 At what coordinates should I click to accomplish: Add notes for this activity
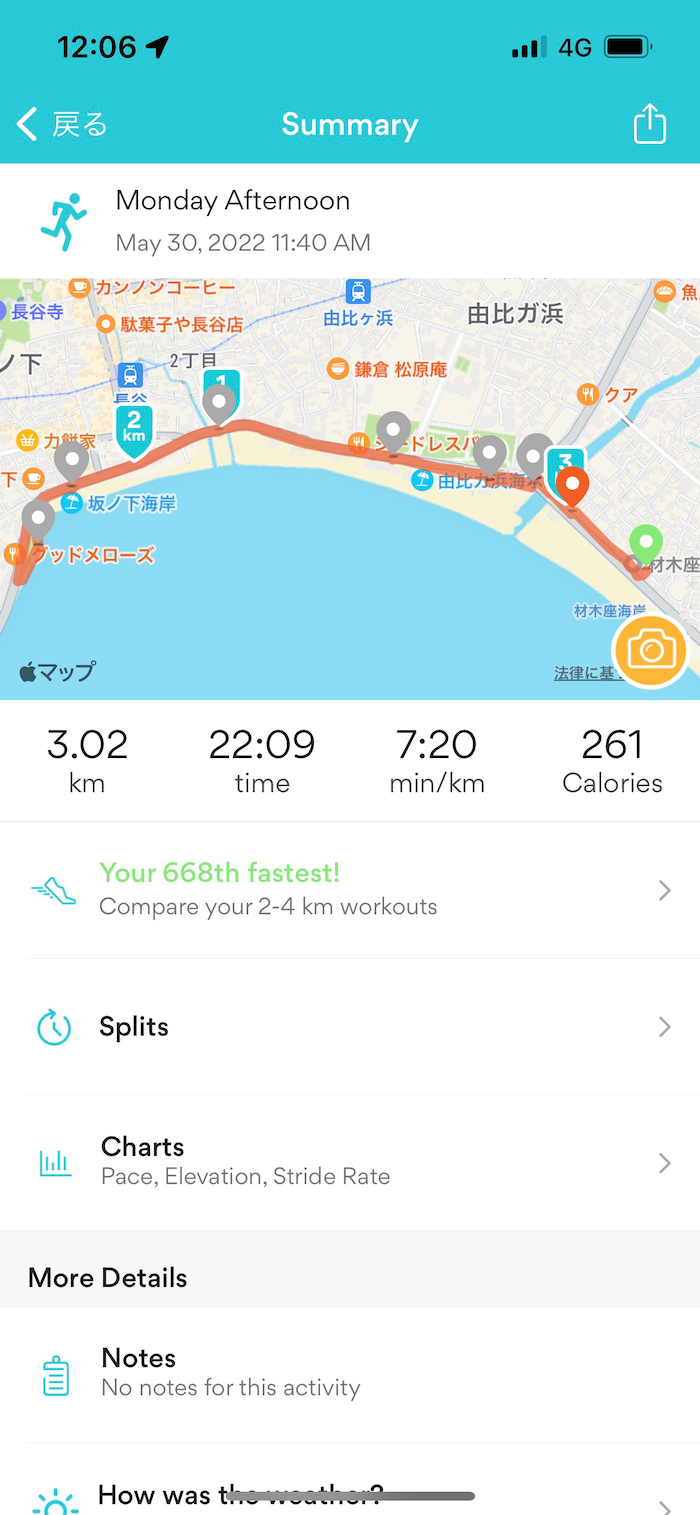coord(350,1372)
